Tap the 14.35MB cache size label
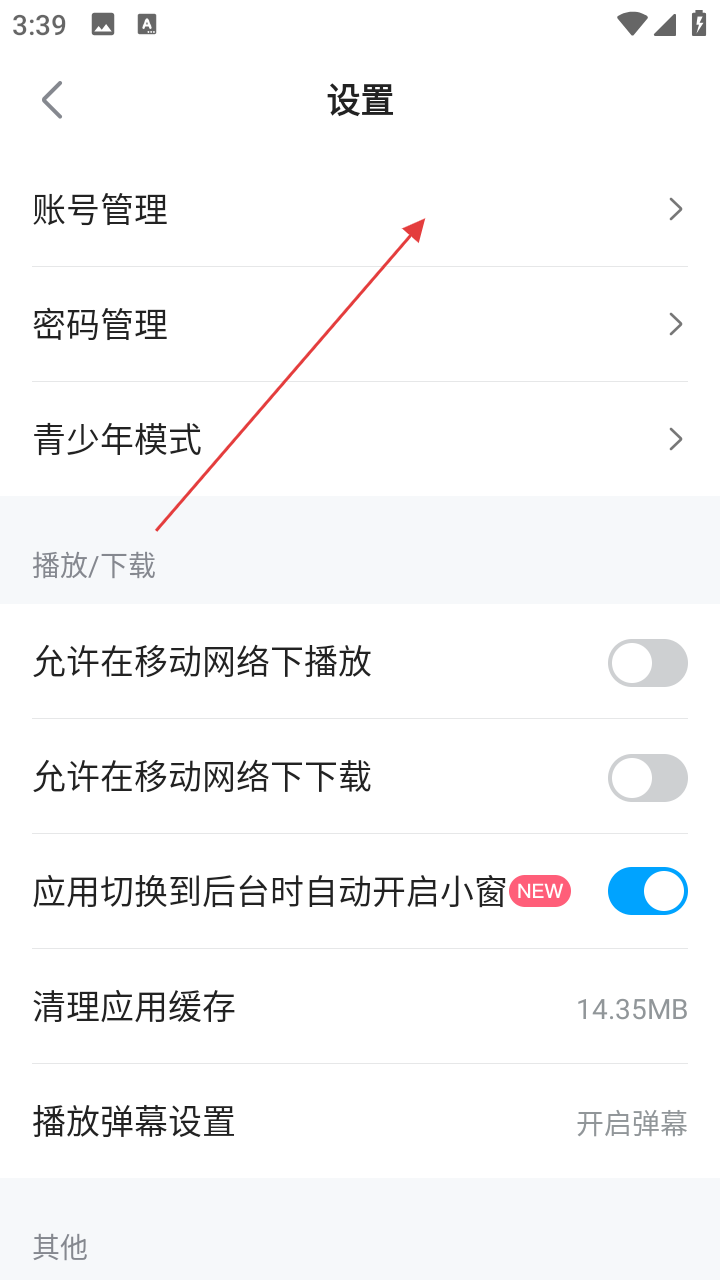 (x=632, y=1009)
